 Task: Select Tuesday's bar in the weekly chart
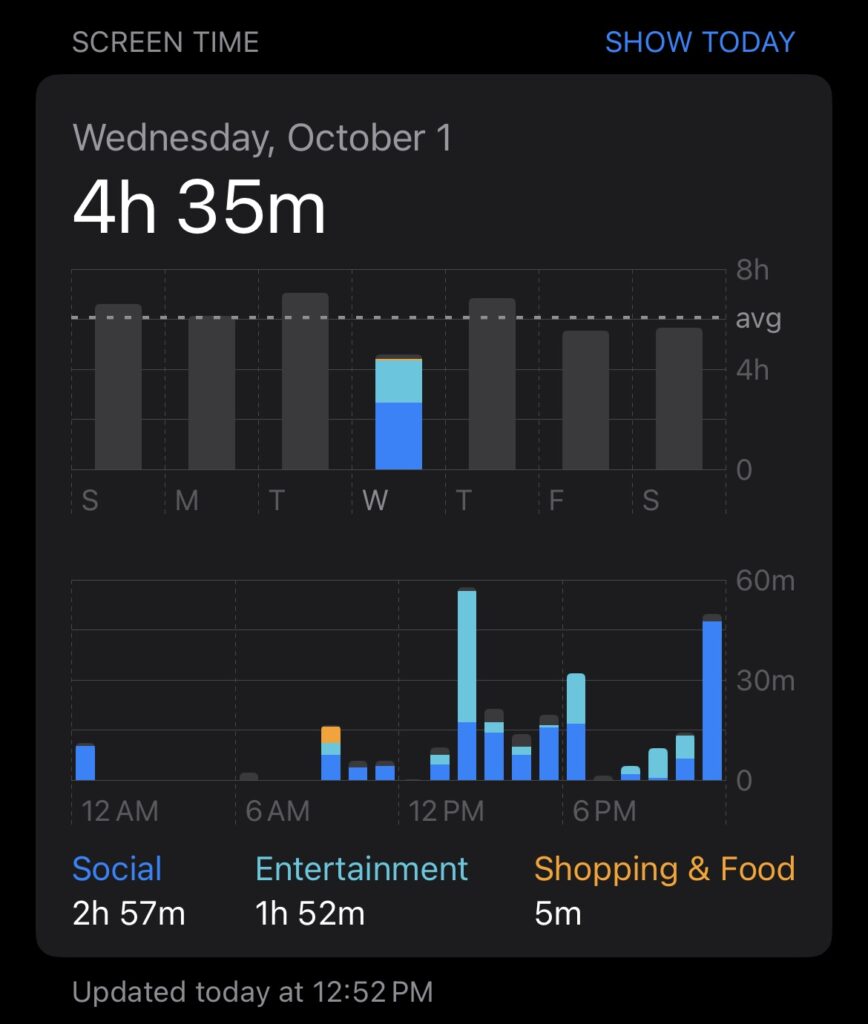[x=305, y=381]
